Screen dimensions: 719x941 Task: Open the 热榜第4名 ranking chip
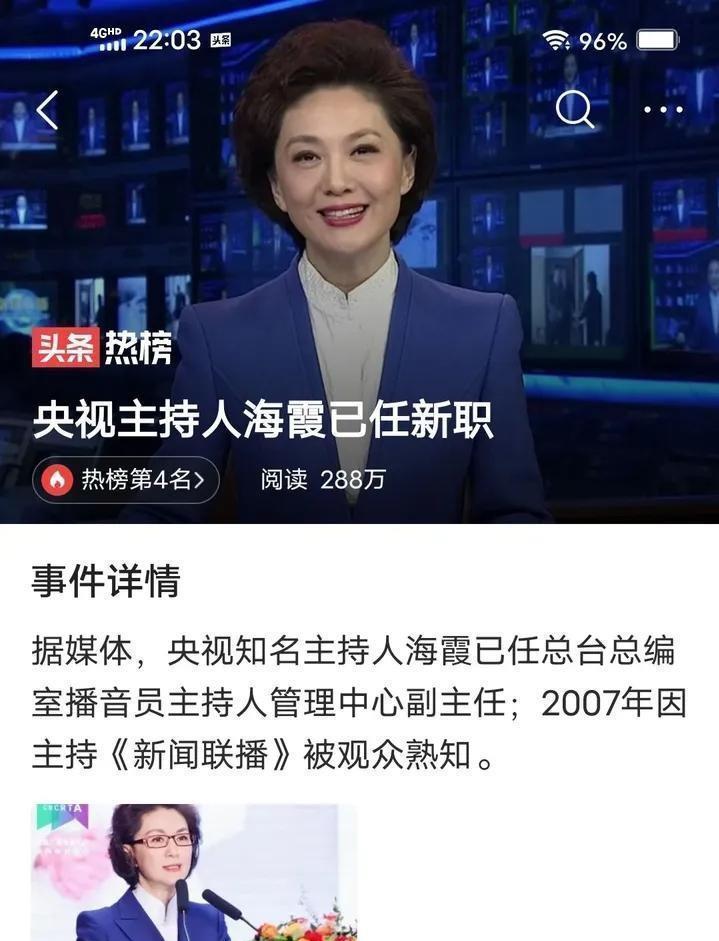(126, 480)
